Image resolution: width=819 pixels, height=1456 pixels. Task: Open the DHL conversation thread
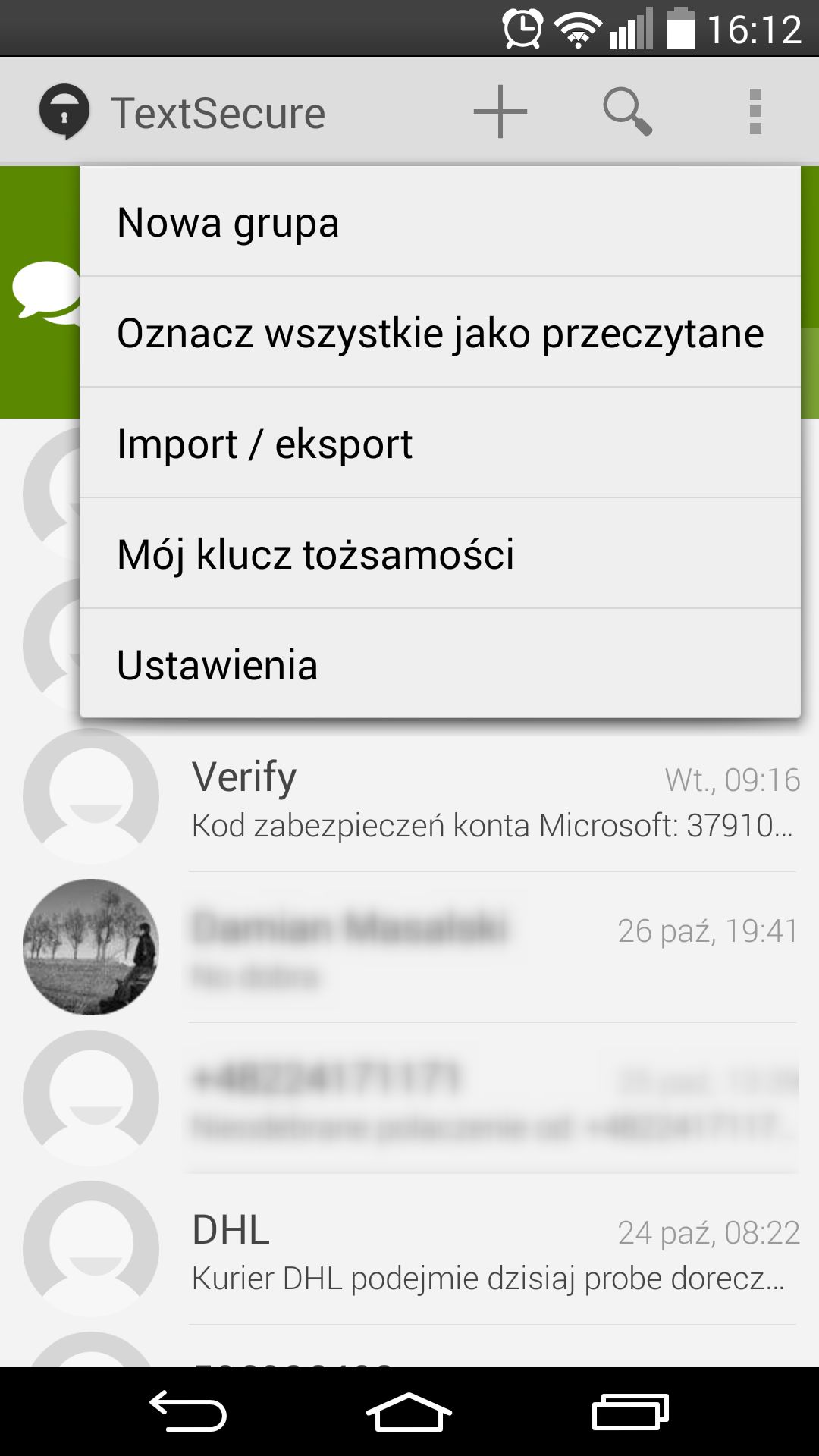tap(409, 1250)
